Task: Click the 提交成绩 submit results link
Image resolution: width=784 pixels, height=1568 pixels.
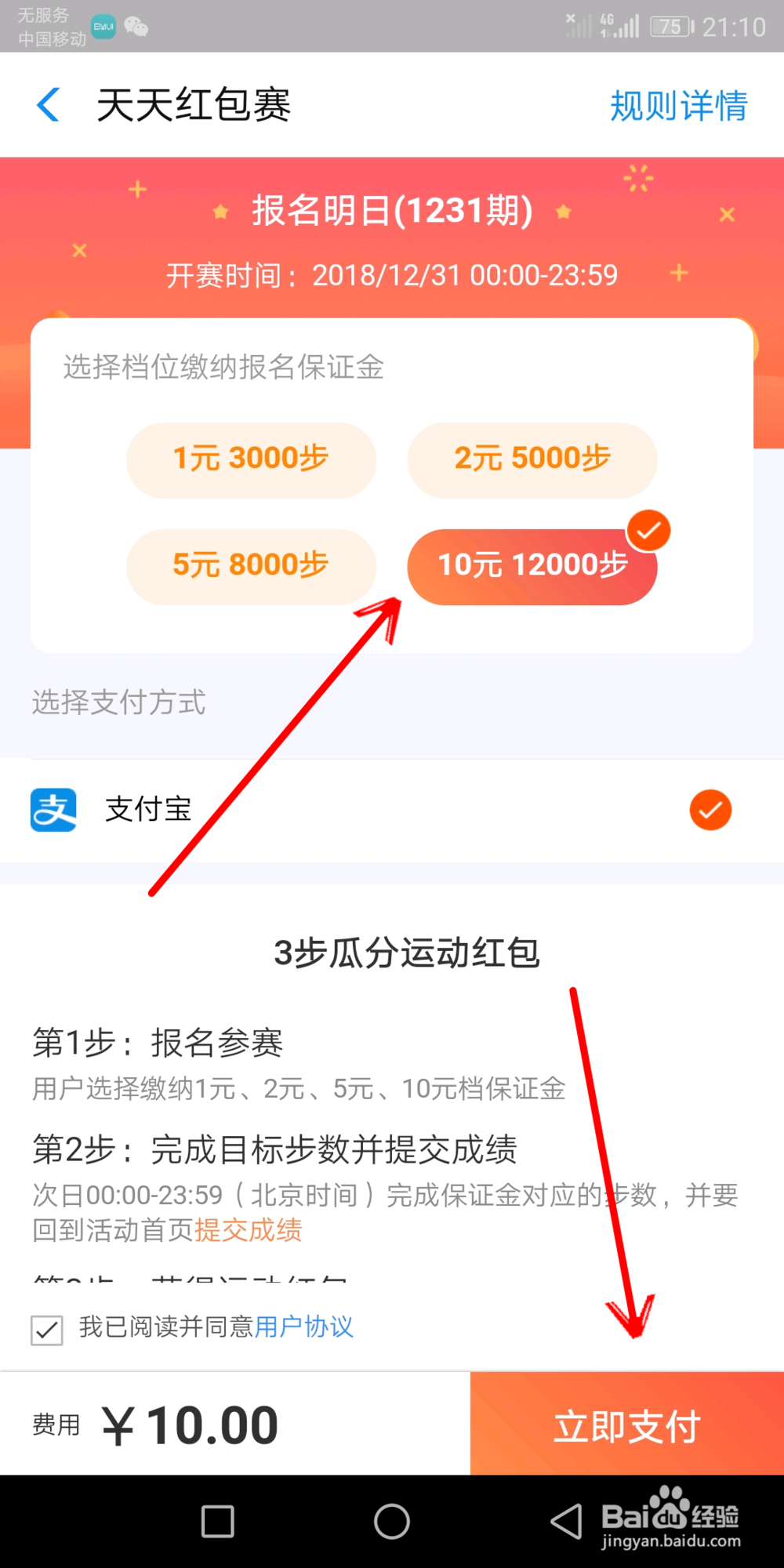Action: [247, 1231]
